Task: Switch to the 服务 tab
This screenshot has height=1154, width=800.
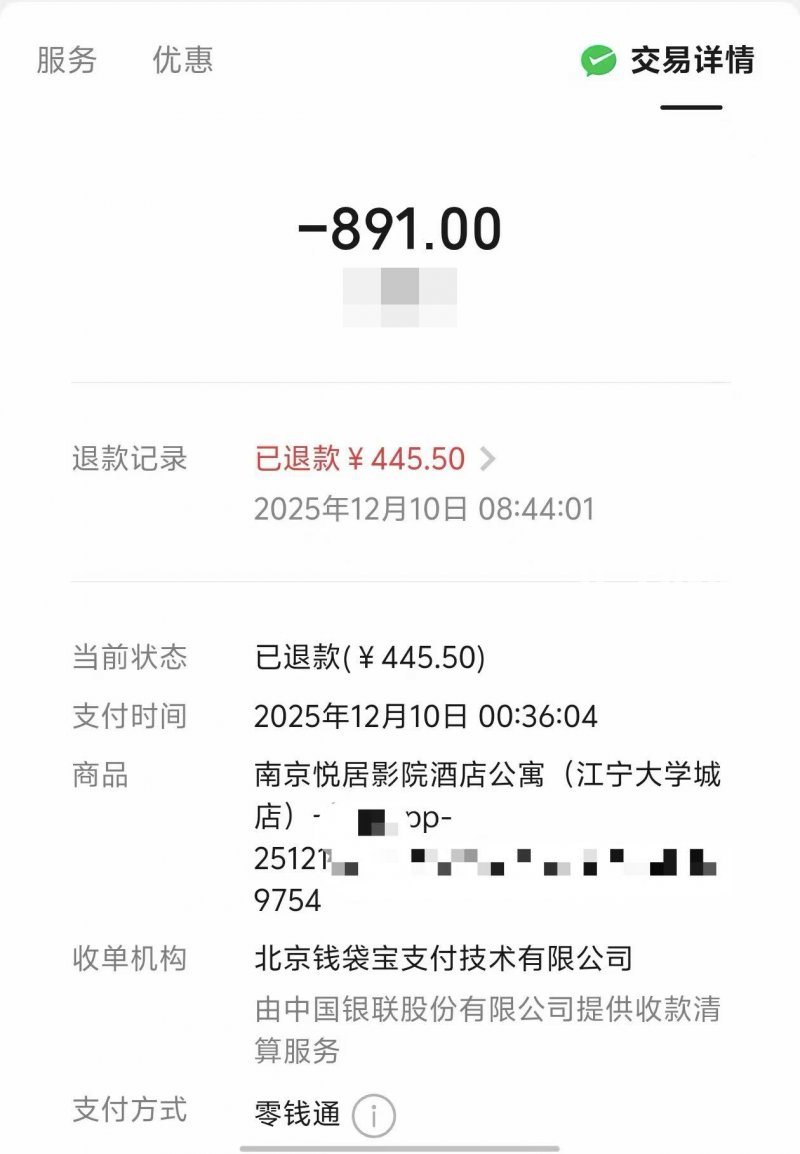Action: click(x=66, y=60)
